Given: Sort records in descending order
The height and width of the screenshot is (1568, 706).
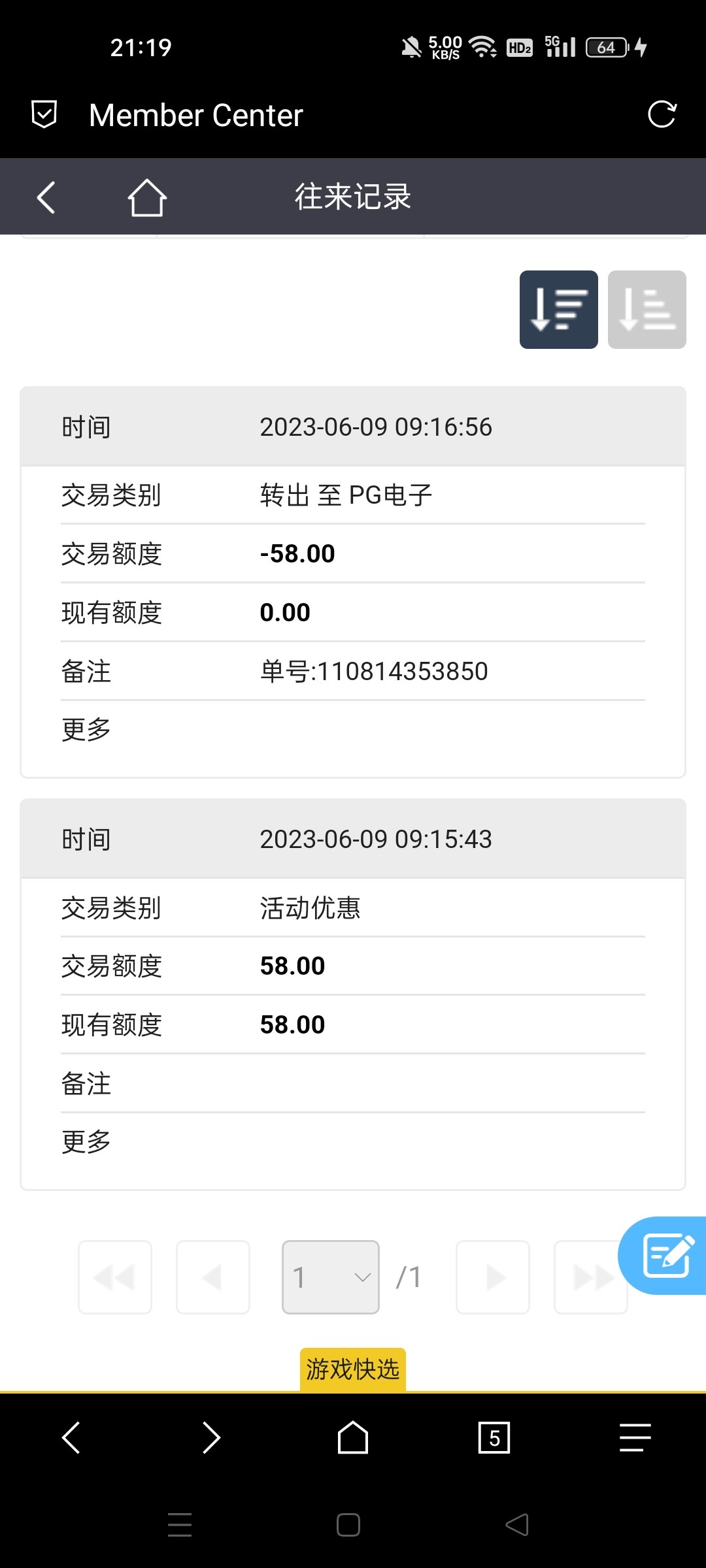Looking at the screenshot, I should pos(558,309).
